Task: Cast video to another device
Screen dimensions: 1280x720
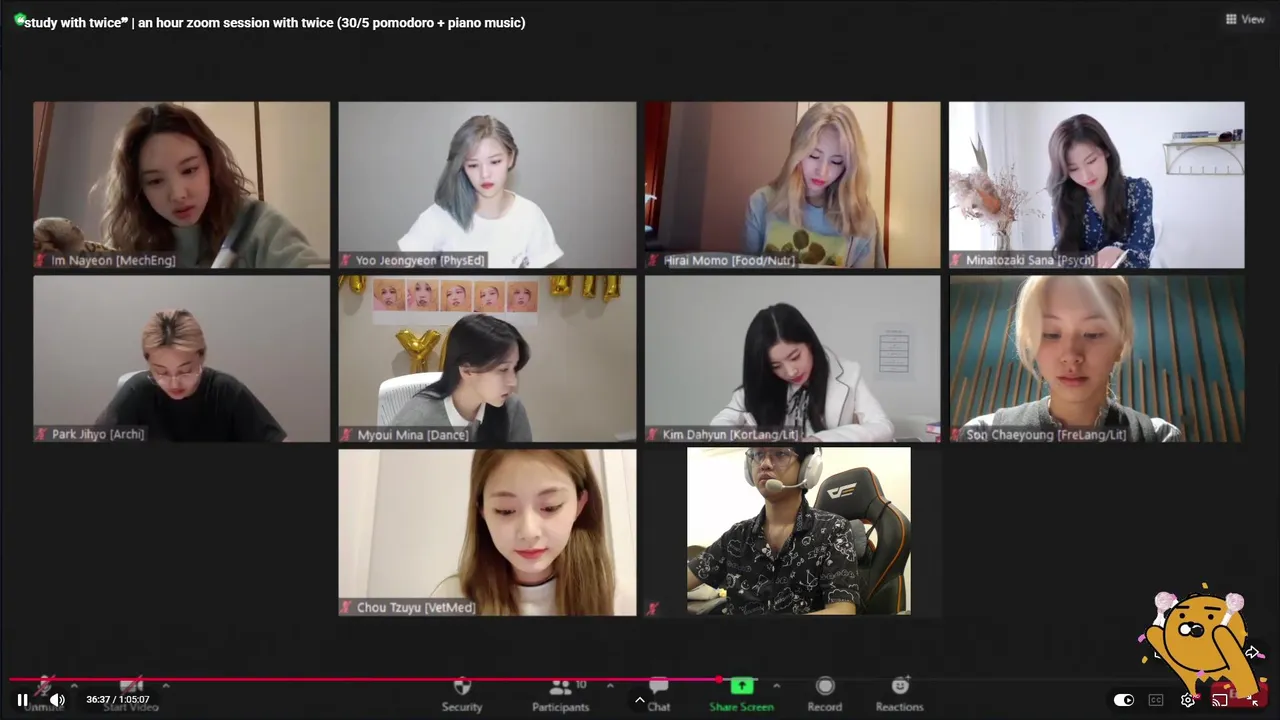Action: click(1220, 700)
